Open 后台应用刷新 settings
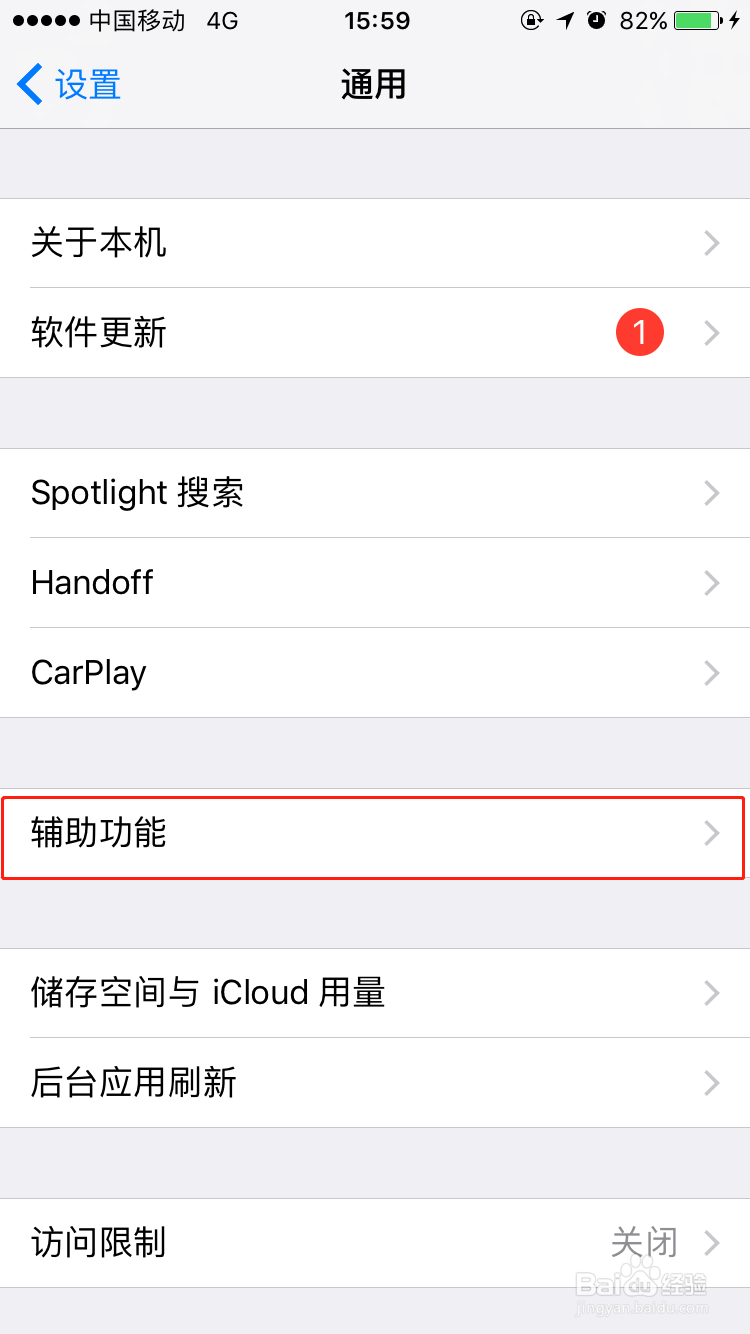The width and height of the screenshot is (750, 1334). point(375,1083)
